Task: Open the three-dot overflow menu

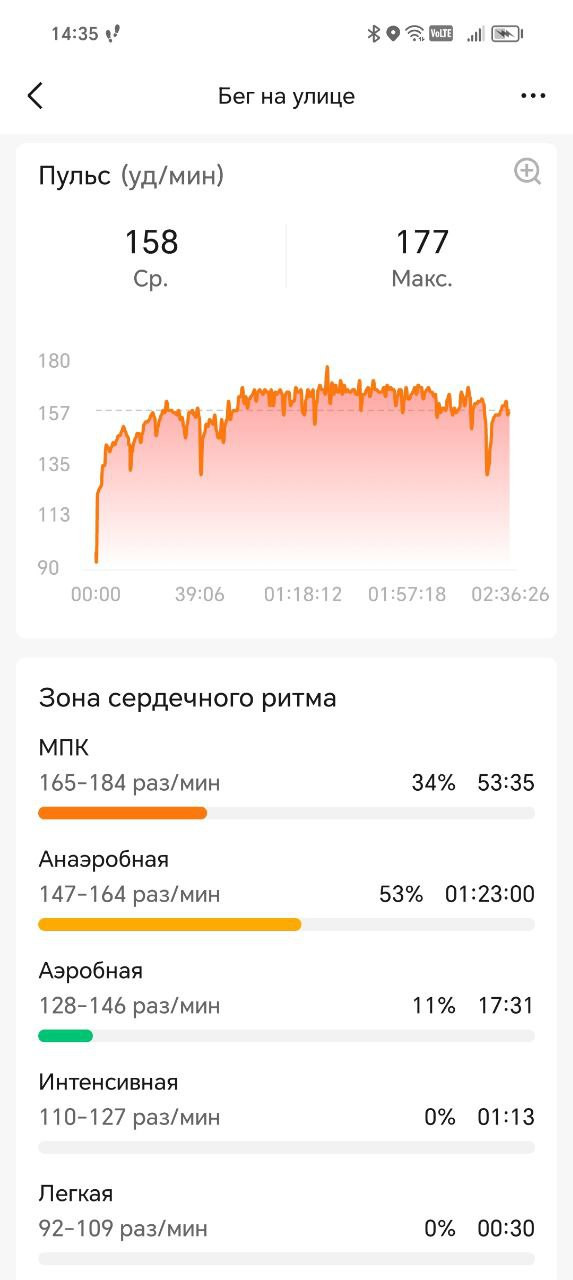Action: click(533, 96)
